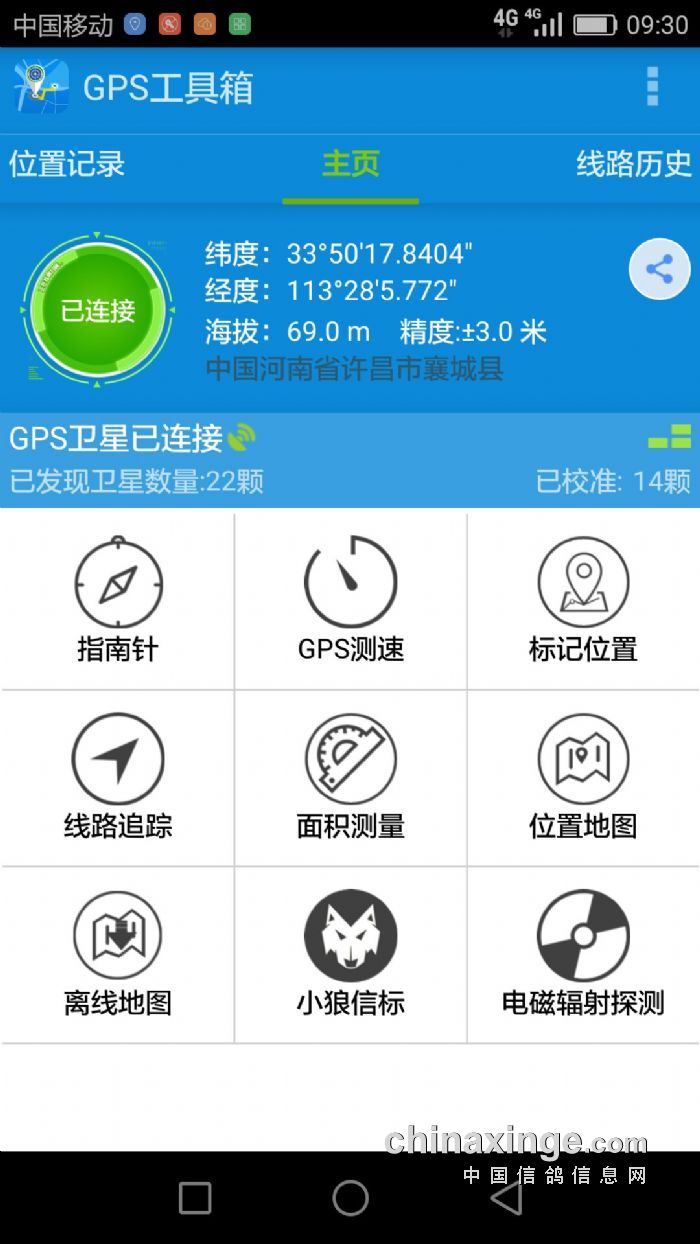Share the current GPS coordinates

(659, 269)
